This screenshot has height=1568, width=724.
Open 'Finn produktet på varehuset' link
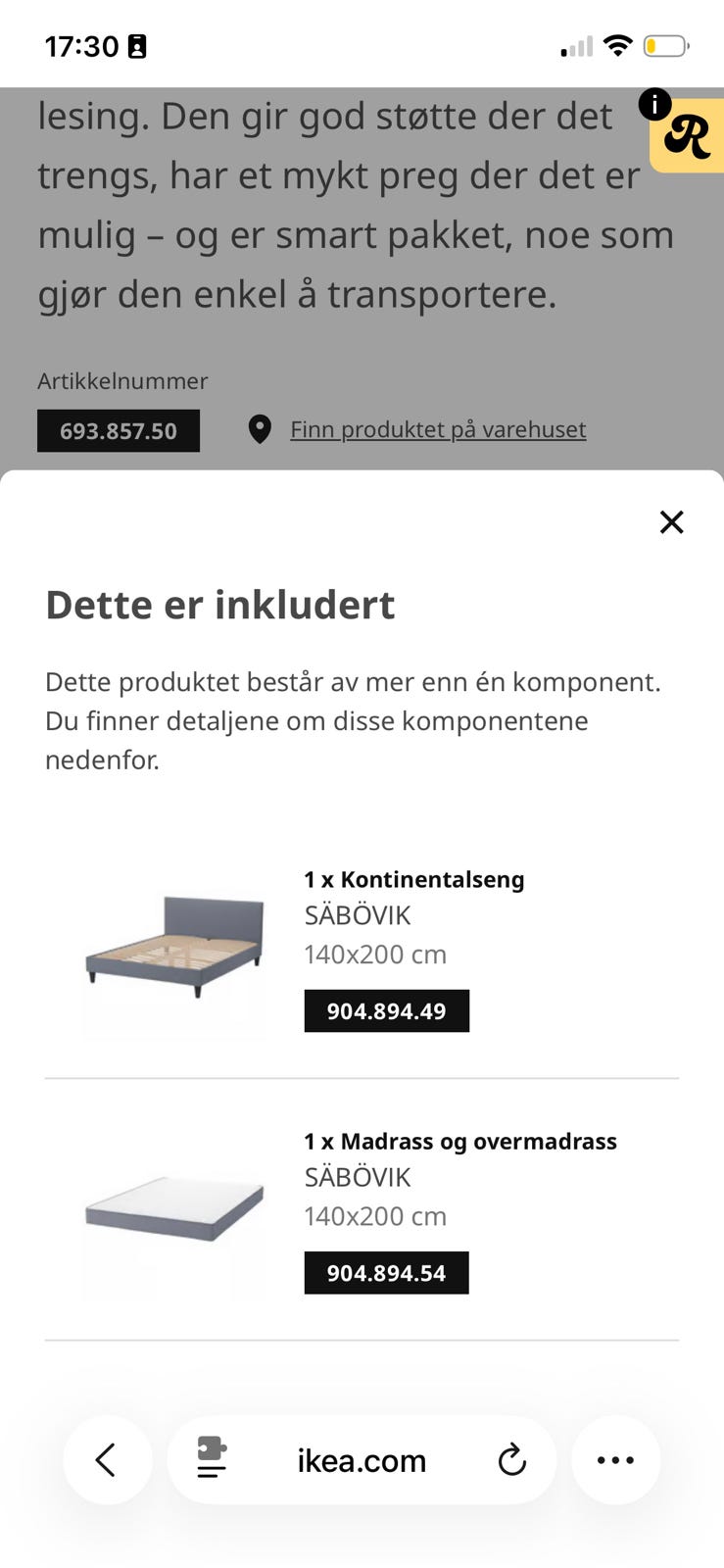coord(437,428)
